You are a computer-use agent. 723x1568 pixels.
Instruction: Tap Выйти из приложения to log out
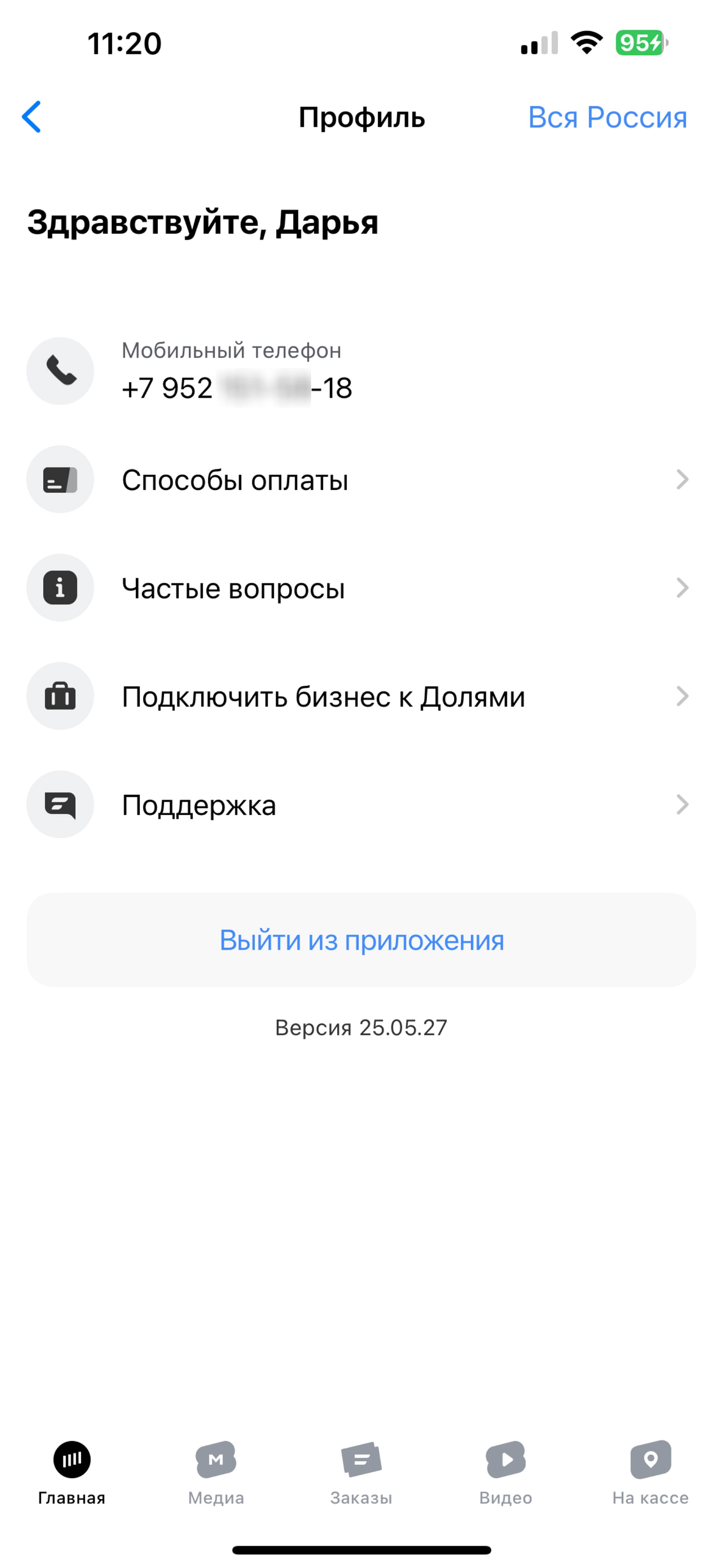click(x=361, y=940)
